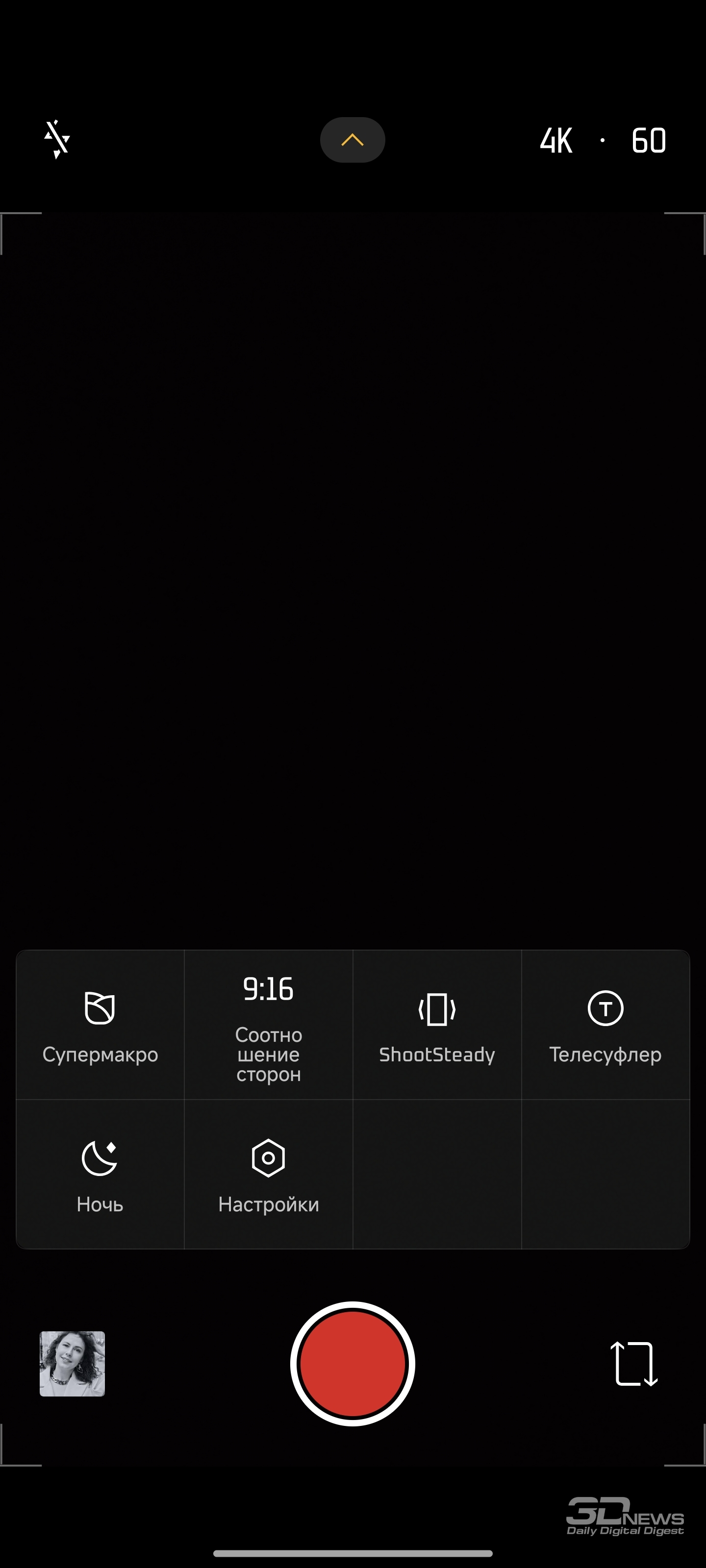Open camera Настройки
706x1568 pixels.
[x=269, y=1175]
